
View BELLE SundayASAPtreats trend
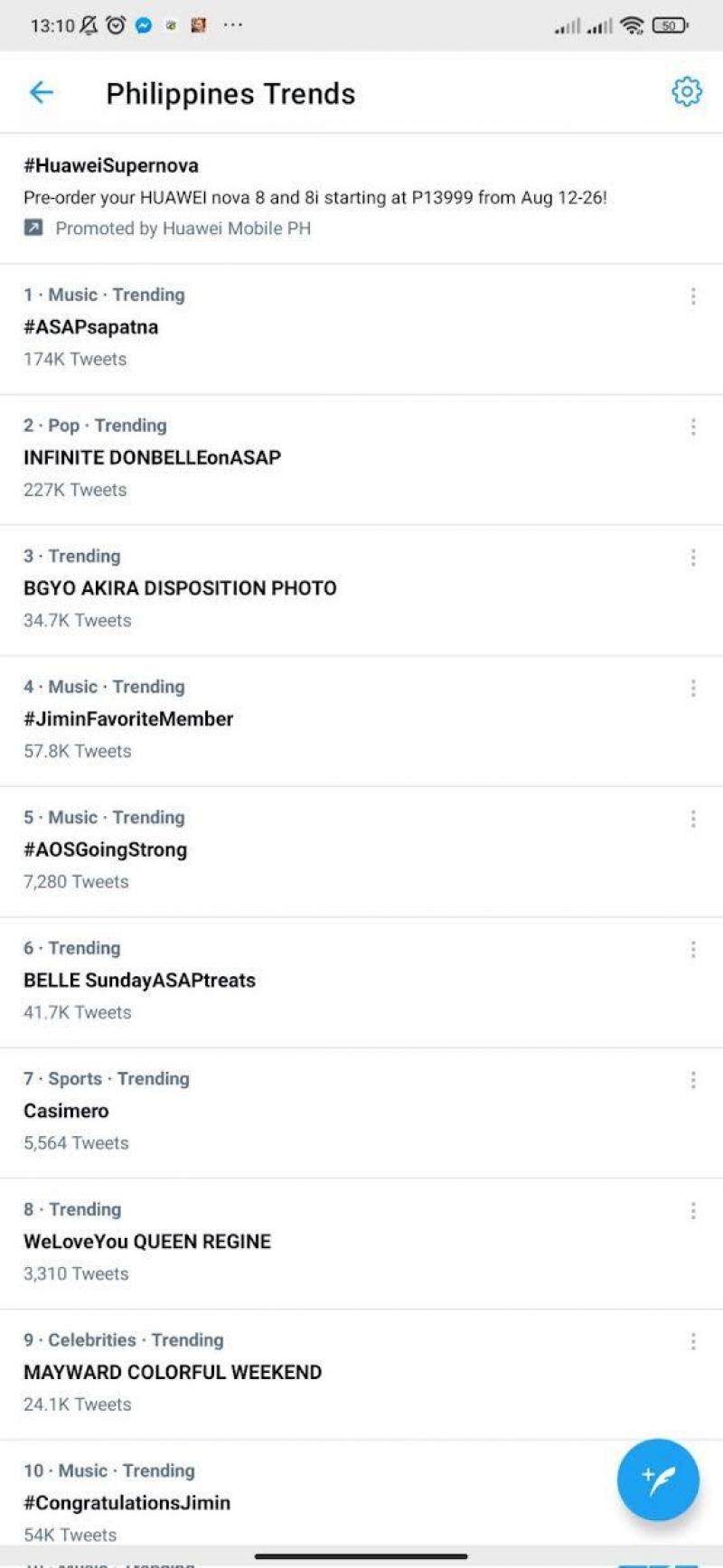[139, 981]
